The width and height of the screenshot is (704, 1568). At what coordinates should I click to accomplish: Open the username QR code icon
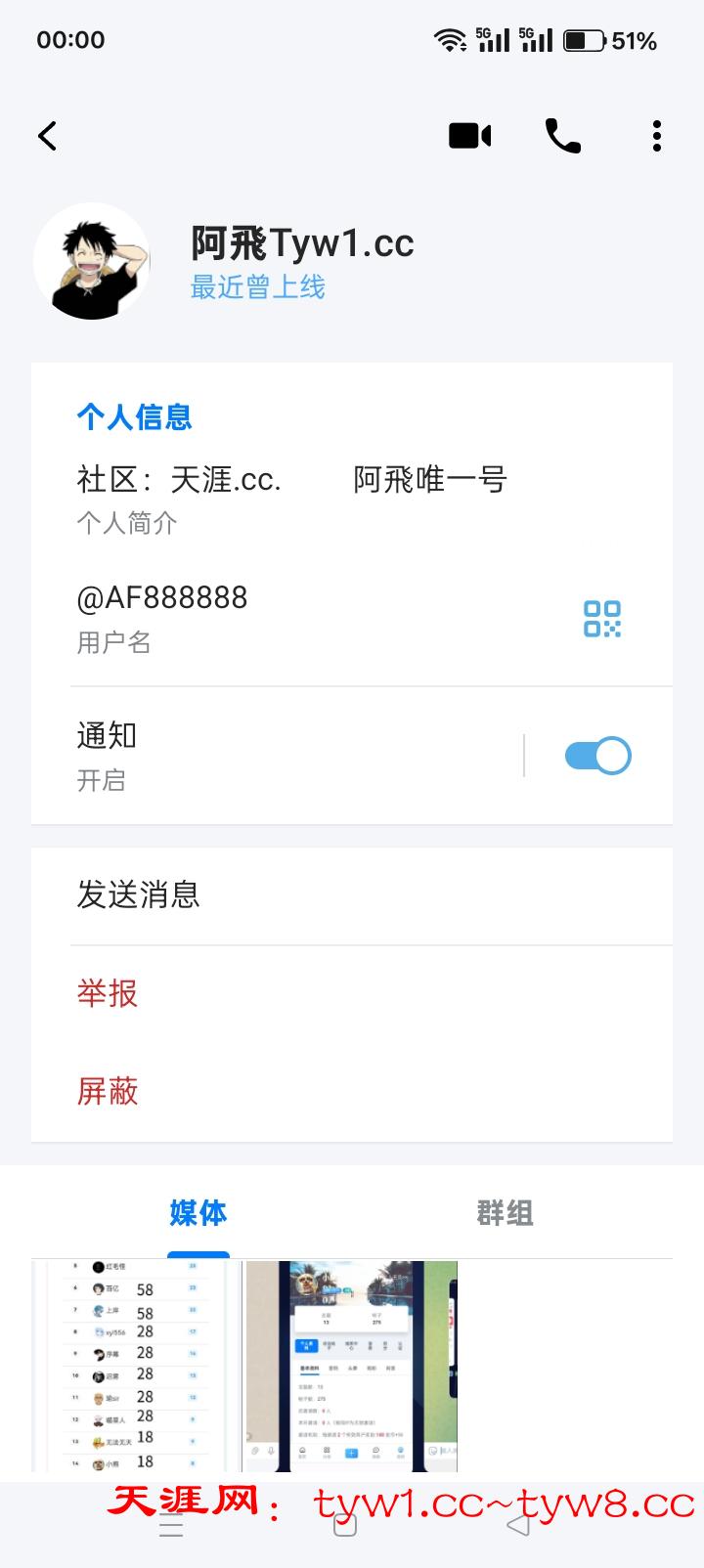(602, 619)
